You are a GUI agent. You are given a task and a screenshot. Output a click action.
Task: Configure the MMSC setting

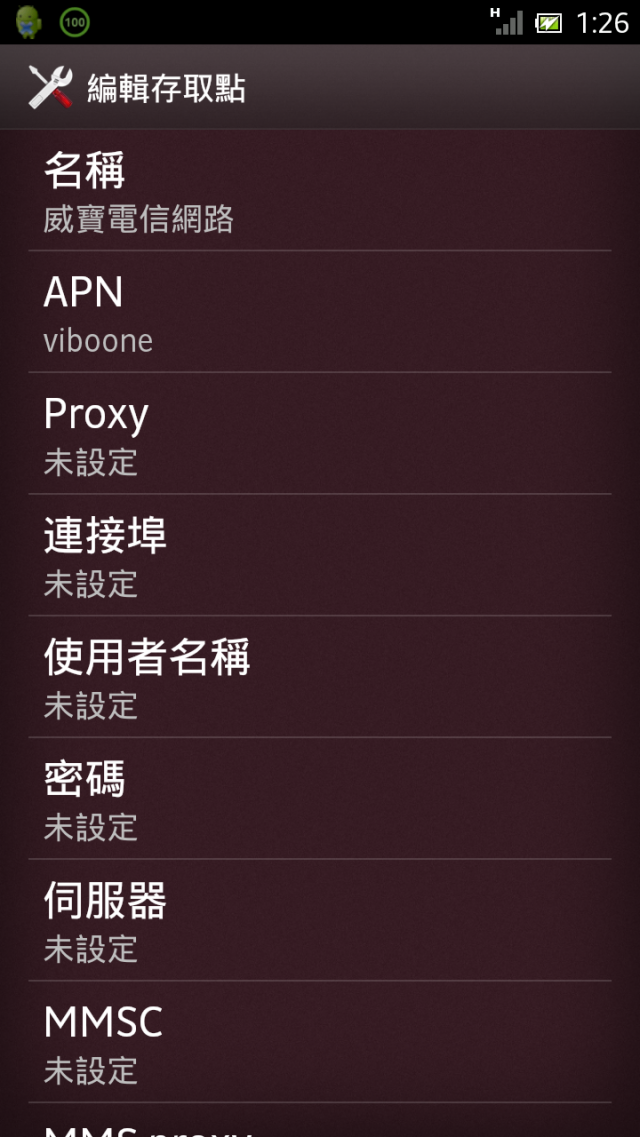coord(320,1042)
